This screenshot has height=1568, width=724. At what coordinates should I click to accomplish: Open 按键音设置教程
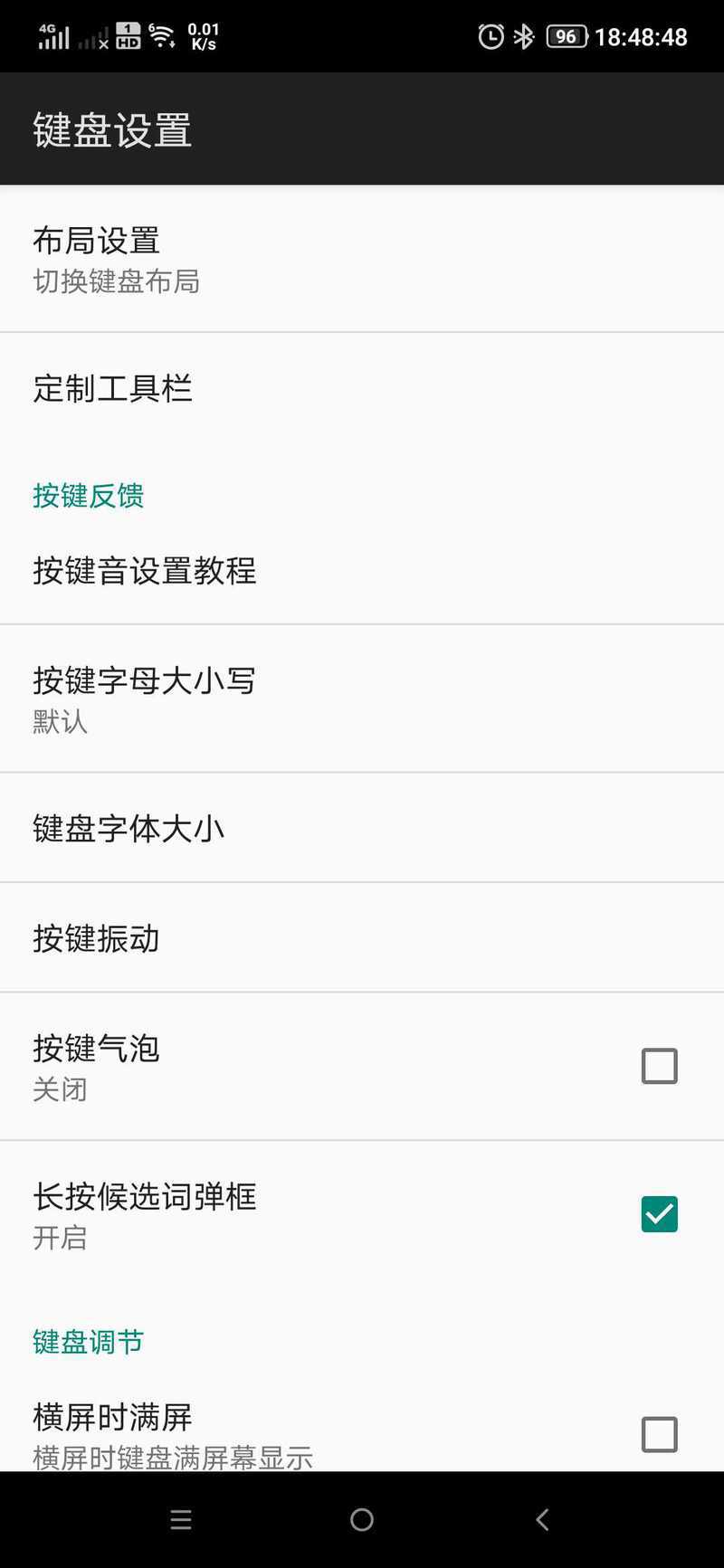click(362, 570)
